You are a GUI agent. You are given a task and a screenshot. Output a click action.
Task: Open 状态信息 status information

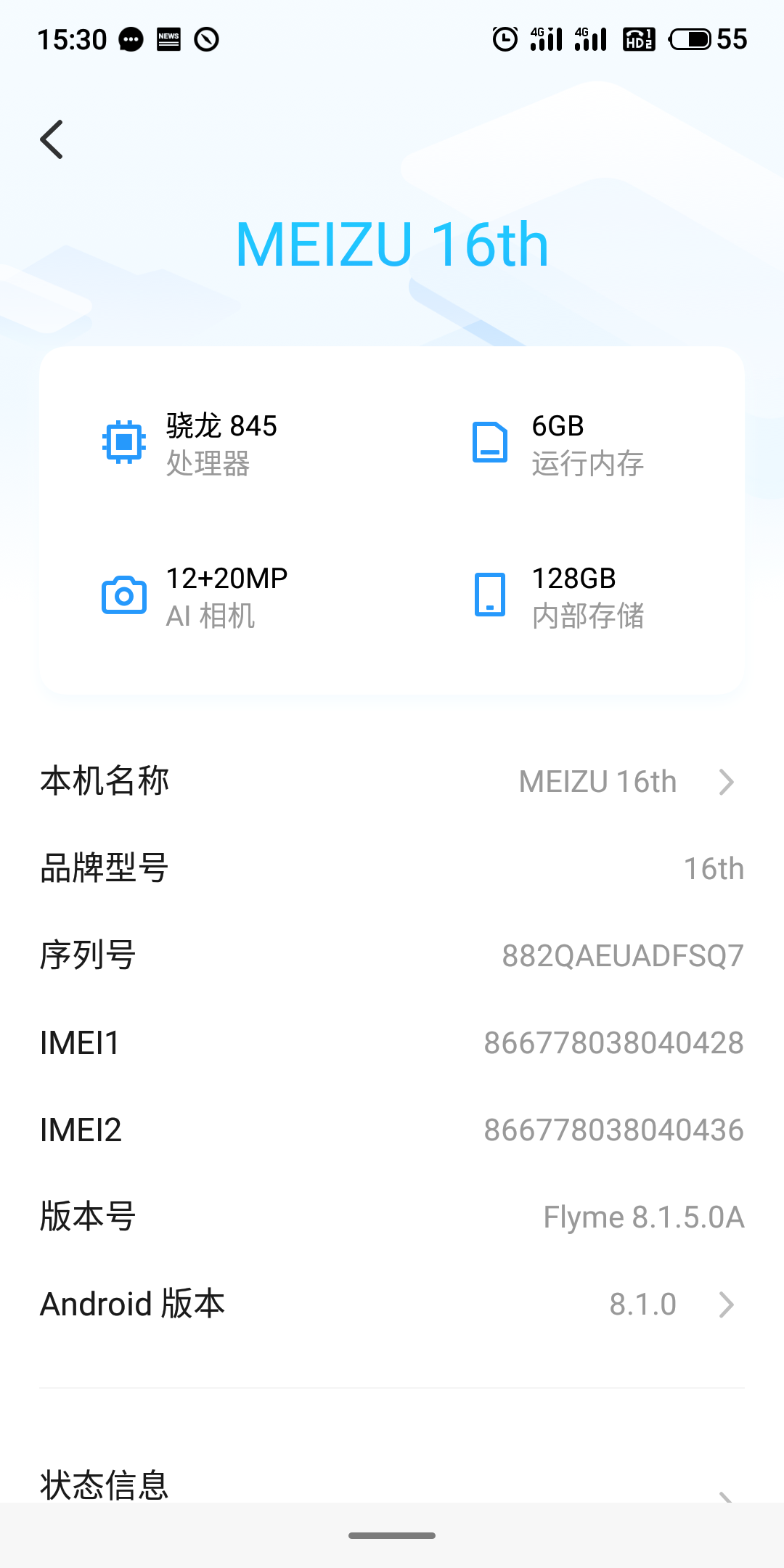[392, 1482]
